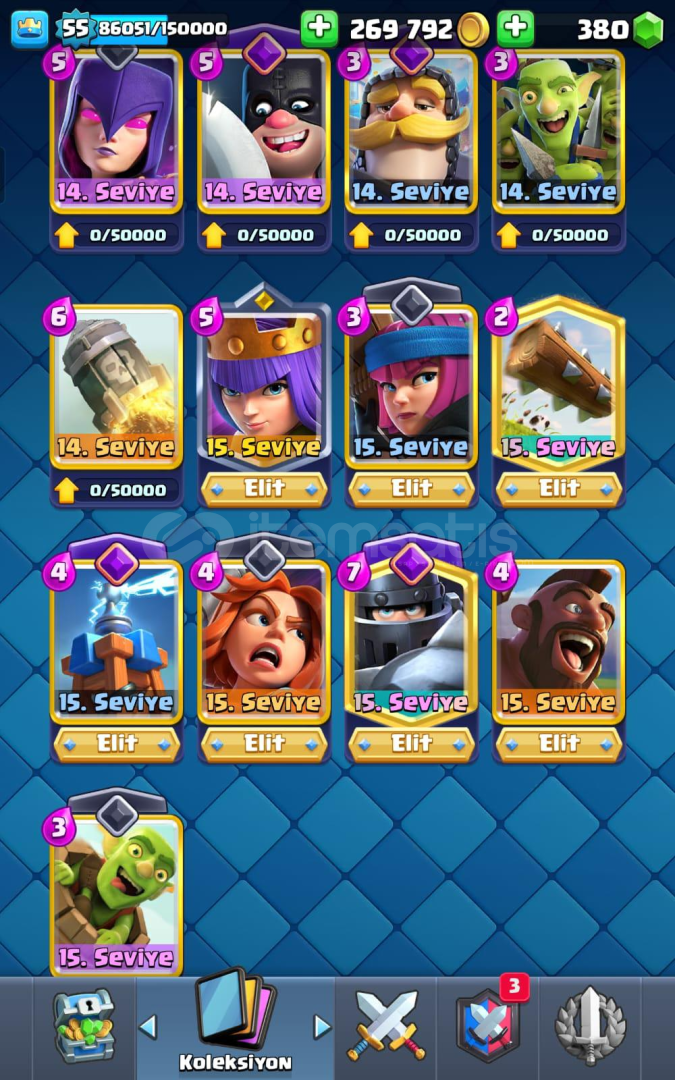Tap the green plus to buy gems

516,28
